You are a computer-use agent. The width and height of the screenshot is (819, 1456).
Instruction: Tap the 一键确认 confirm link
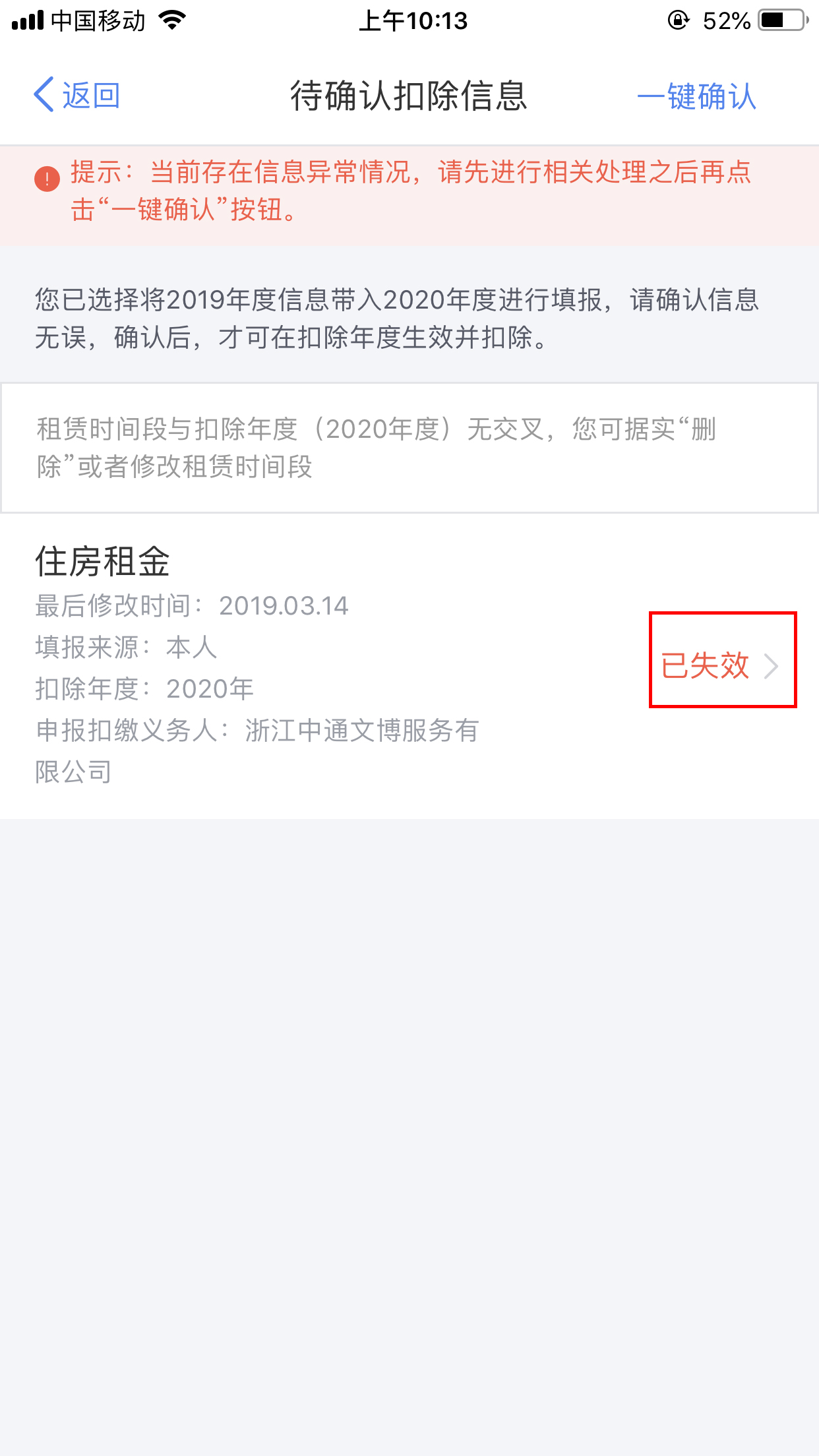pyautogui.click(x=697, y=97)
